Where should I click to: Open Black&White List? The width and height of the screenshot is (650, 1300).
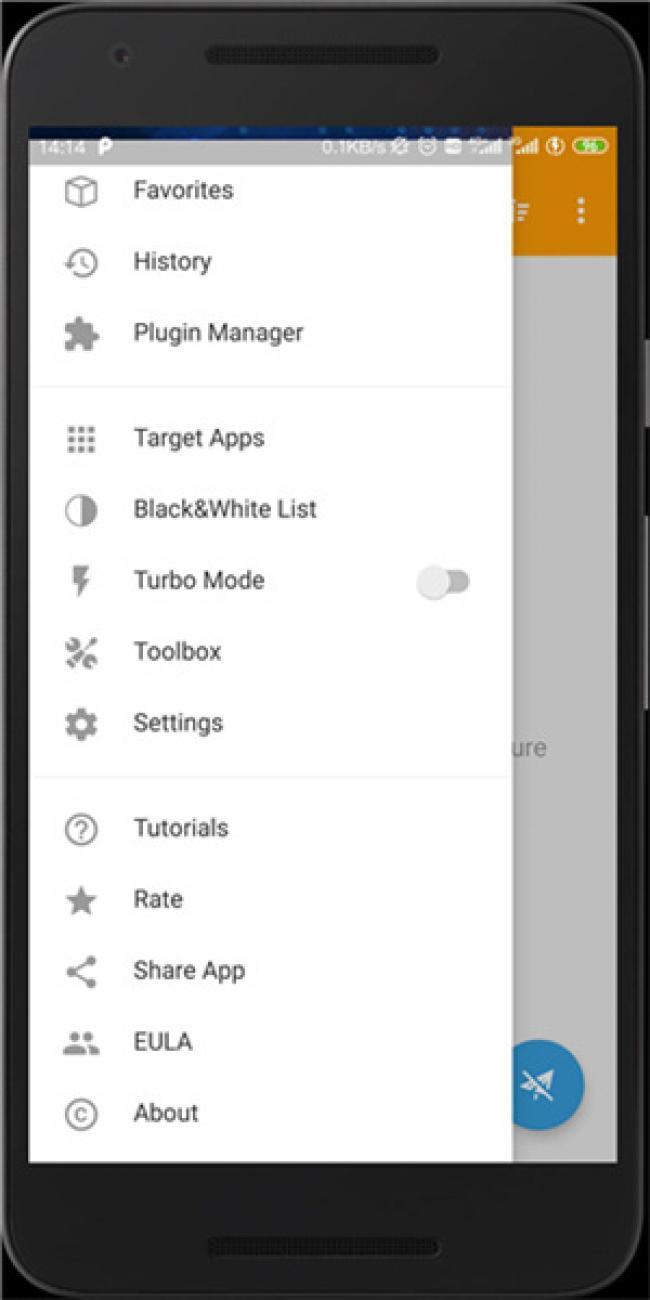point(271,509)
